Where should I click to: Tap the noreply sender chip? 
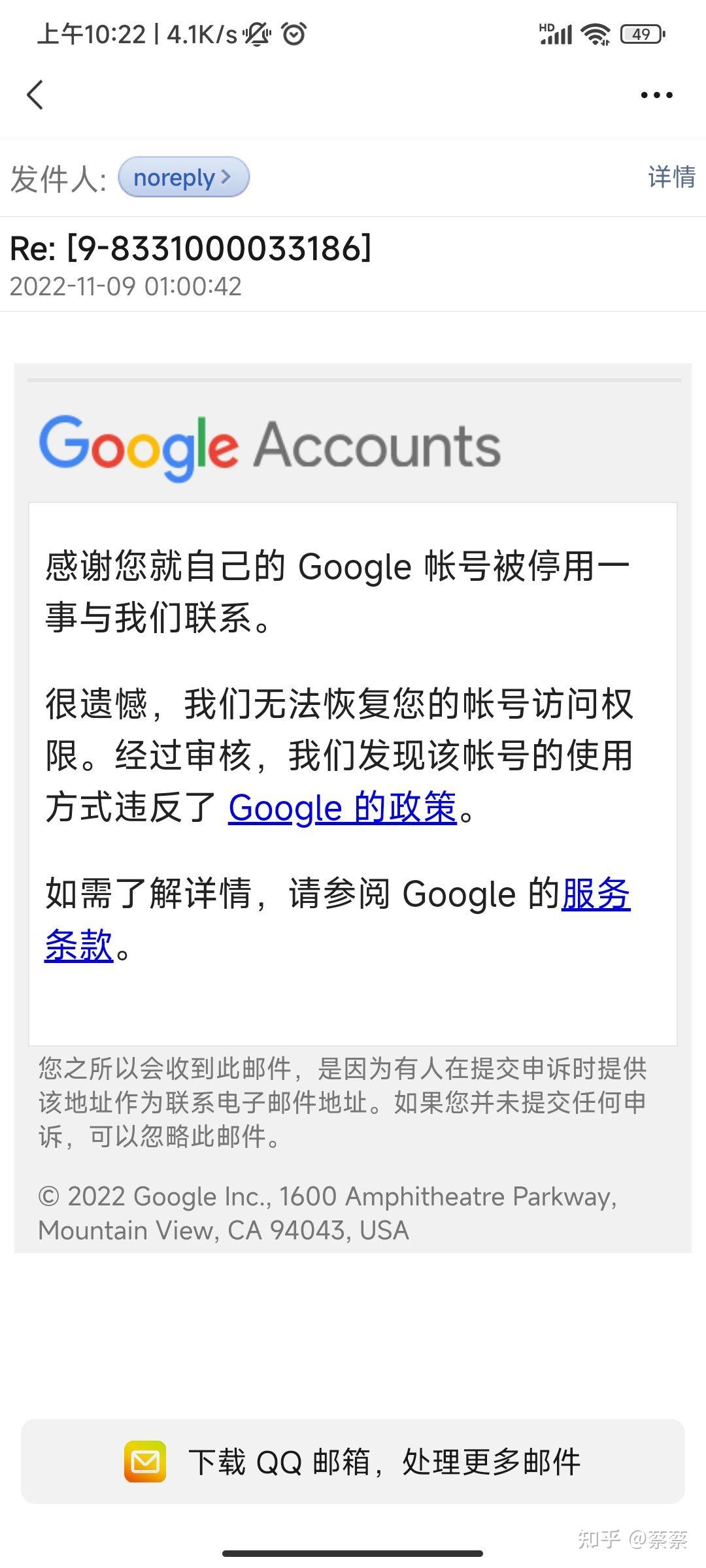pos(183,177)
